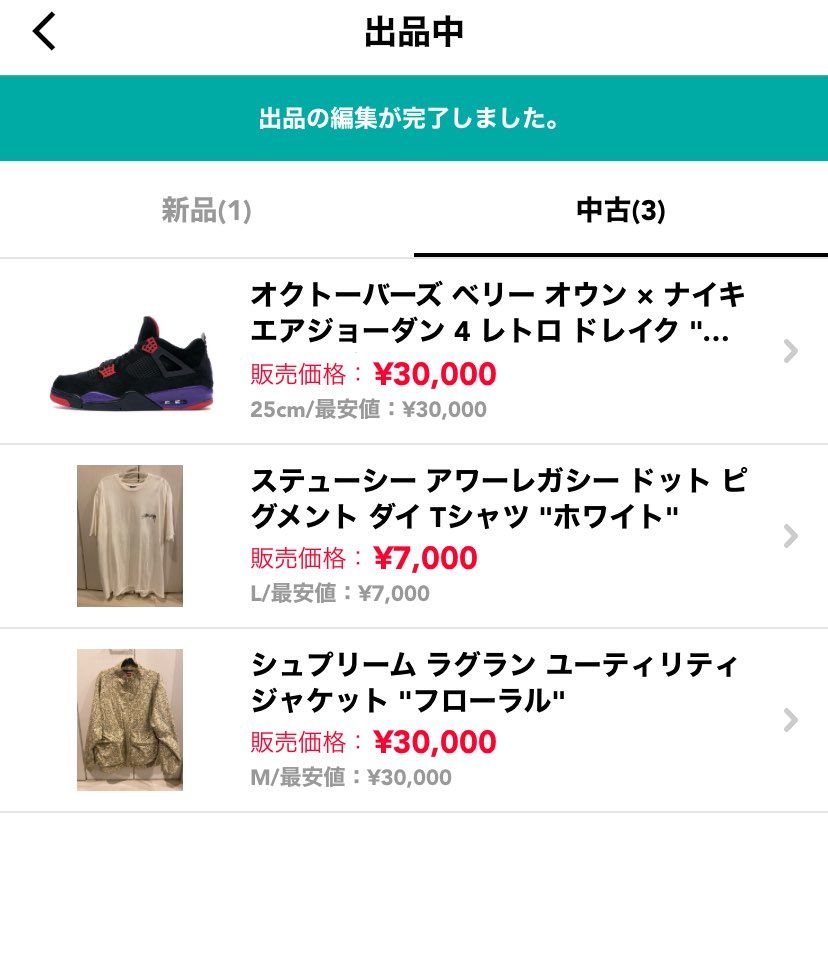Switch to the 新品(1) tab
The width and height of the screenshot is (828, 972).
[207, 210]
